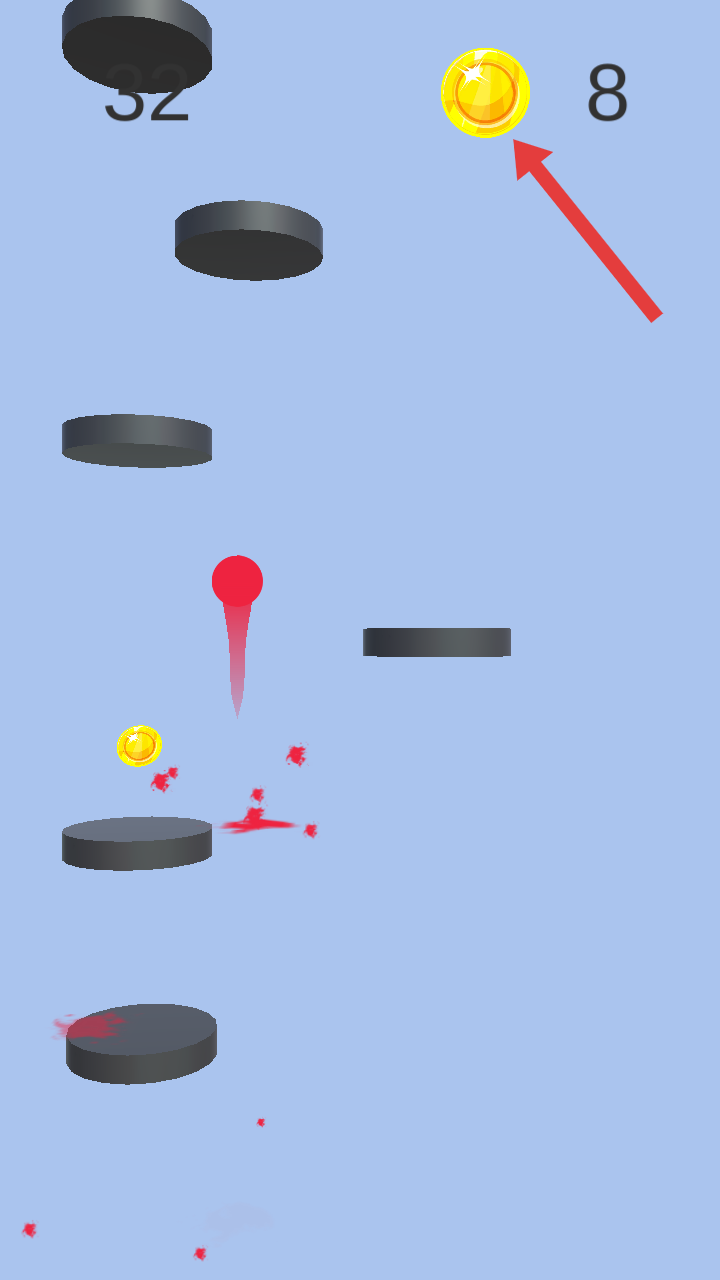This screenshot has width=720, height=1280.
Task: Tap the gold coin icon beside the 8
Action: click(485, 93)
